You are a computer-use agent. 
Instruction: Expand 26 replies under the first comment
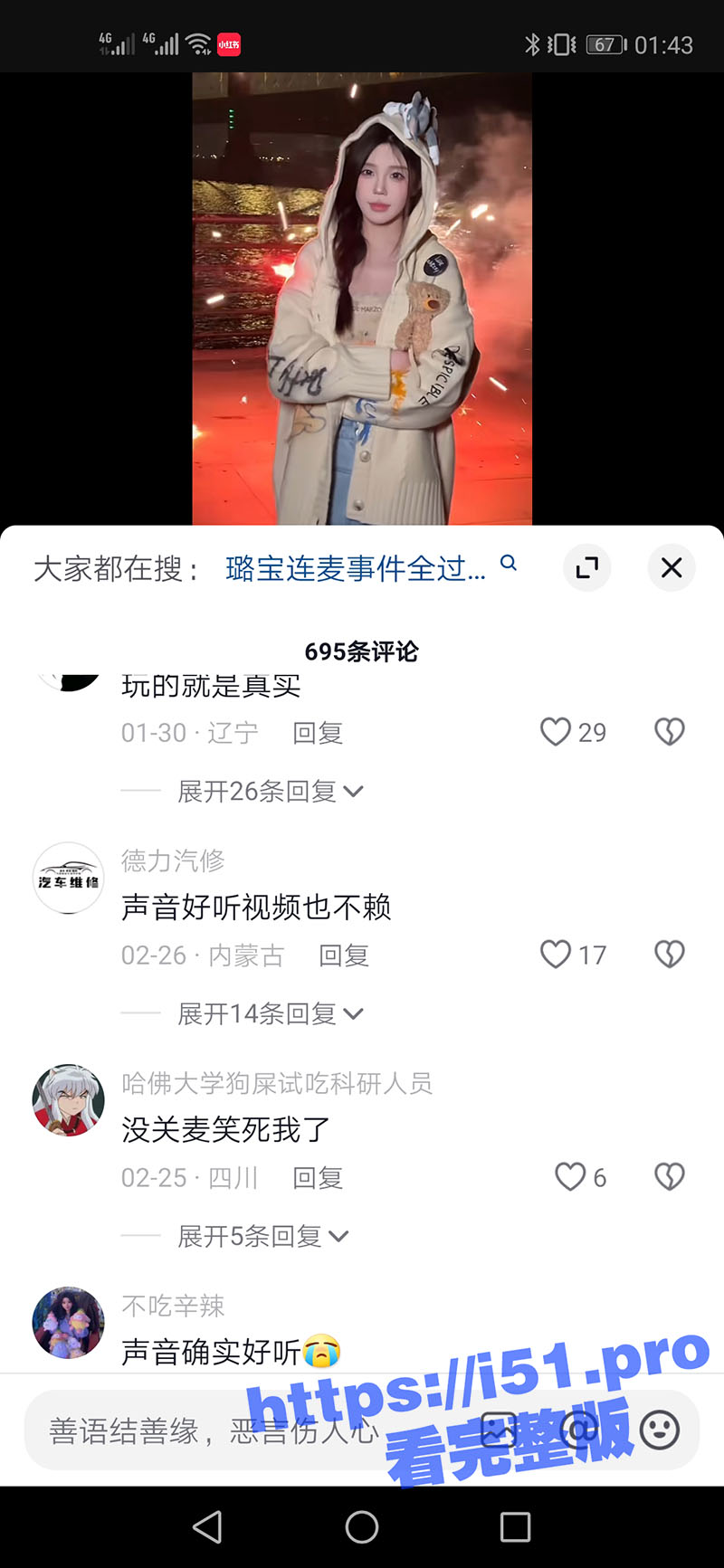pyautogui.click(x=270, y=792)
